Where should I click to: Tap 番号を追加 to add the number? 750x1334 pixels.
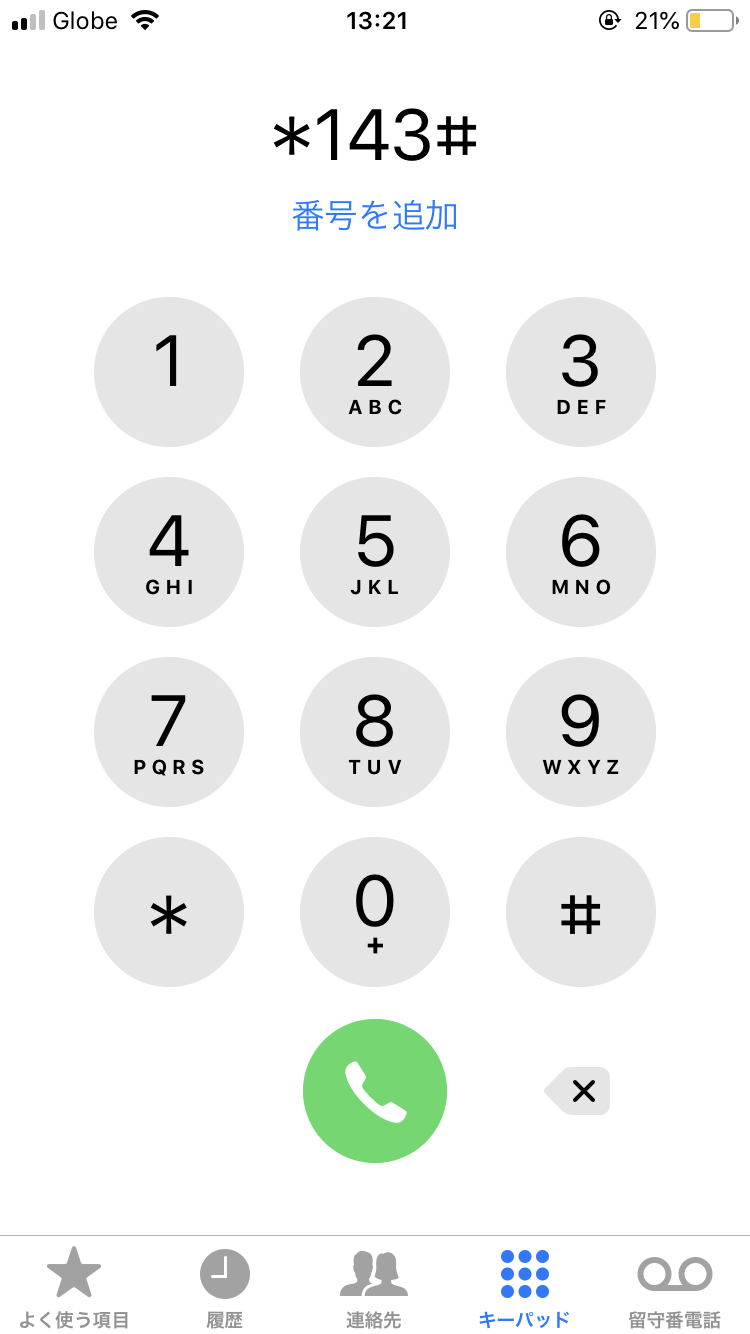375,216
